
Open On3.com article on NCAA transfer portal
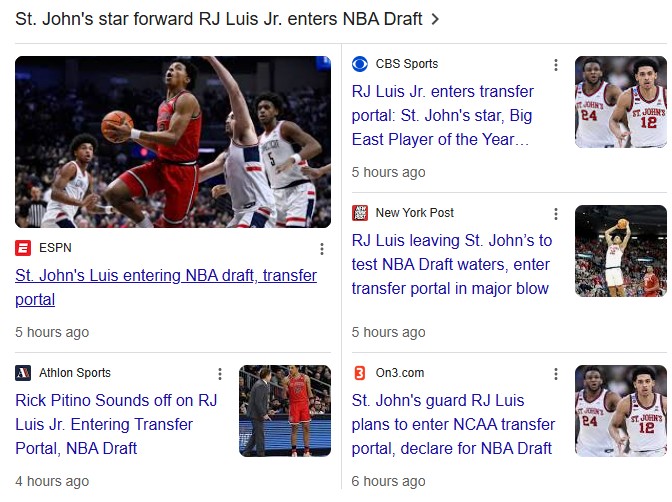point(453,424)
